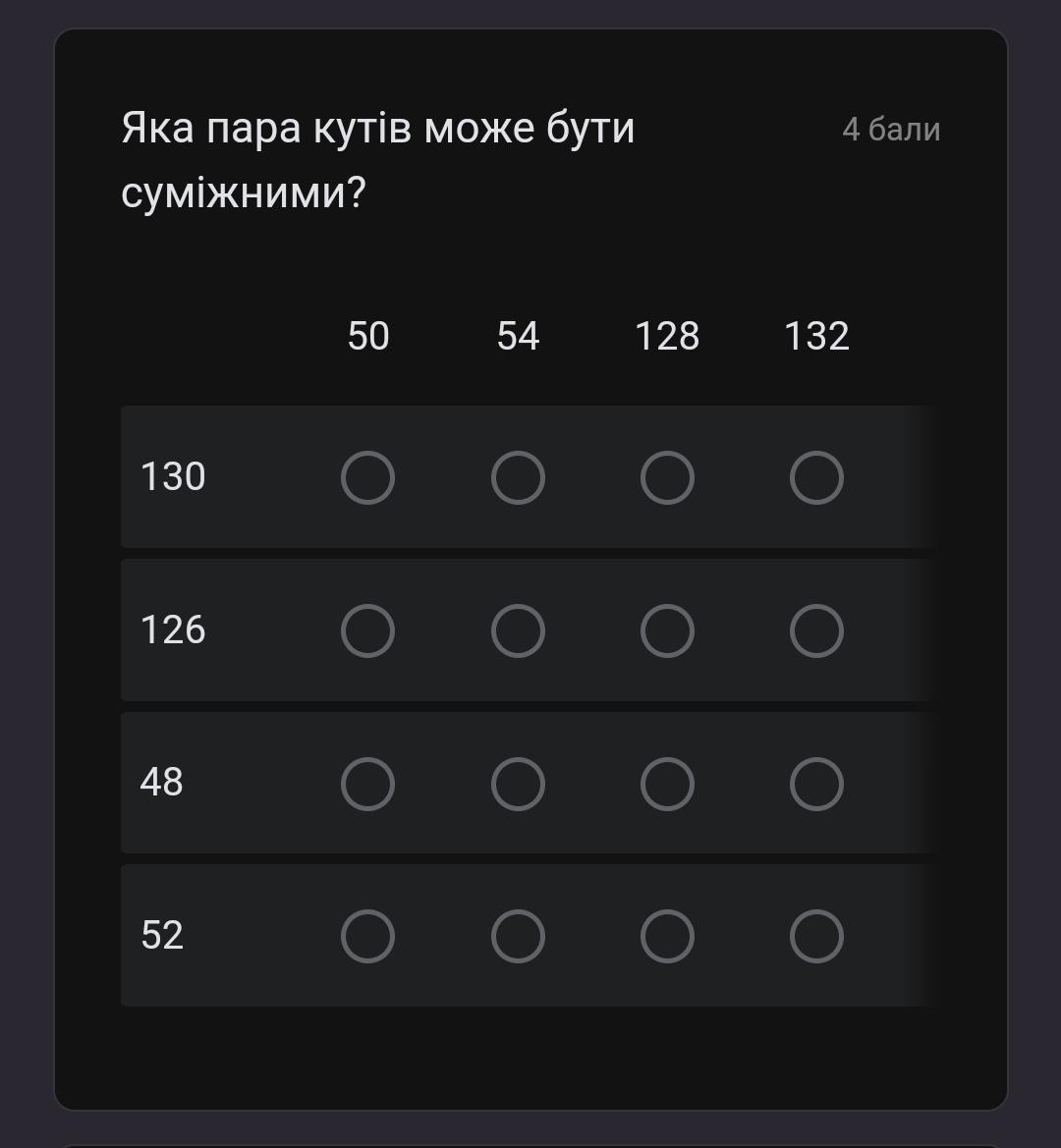Image resolution: width=1061 pixels, height=1148 pixels.
Task: Pick 132 in the 130 row
Action: (816, 478)
